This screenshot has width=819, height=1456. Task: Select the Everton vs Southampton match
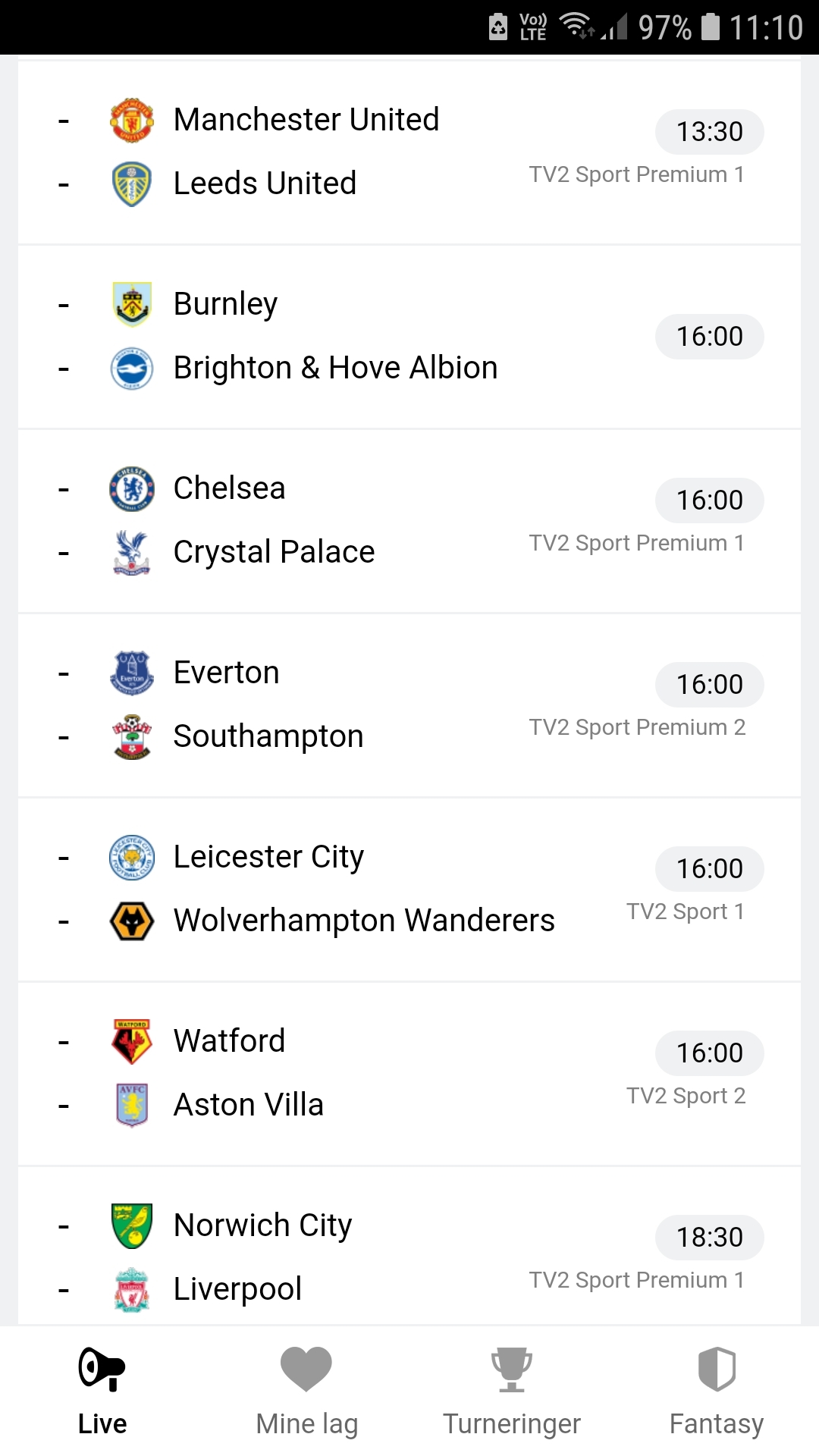(409, 705)
